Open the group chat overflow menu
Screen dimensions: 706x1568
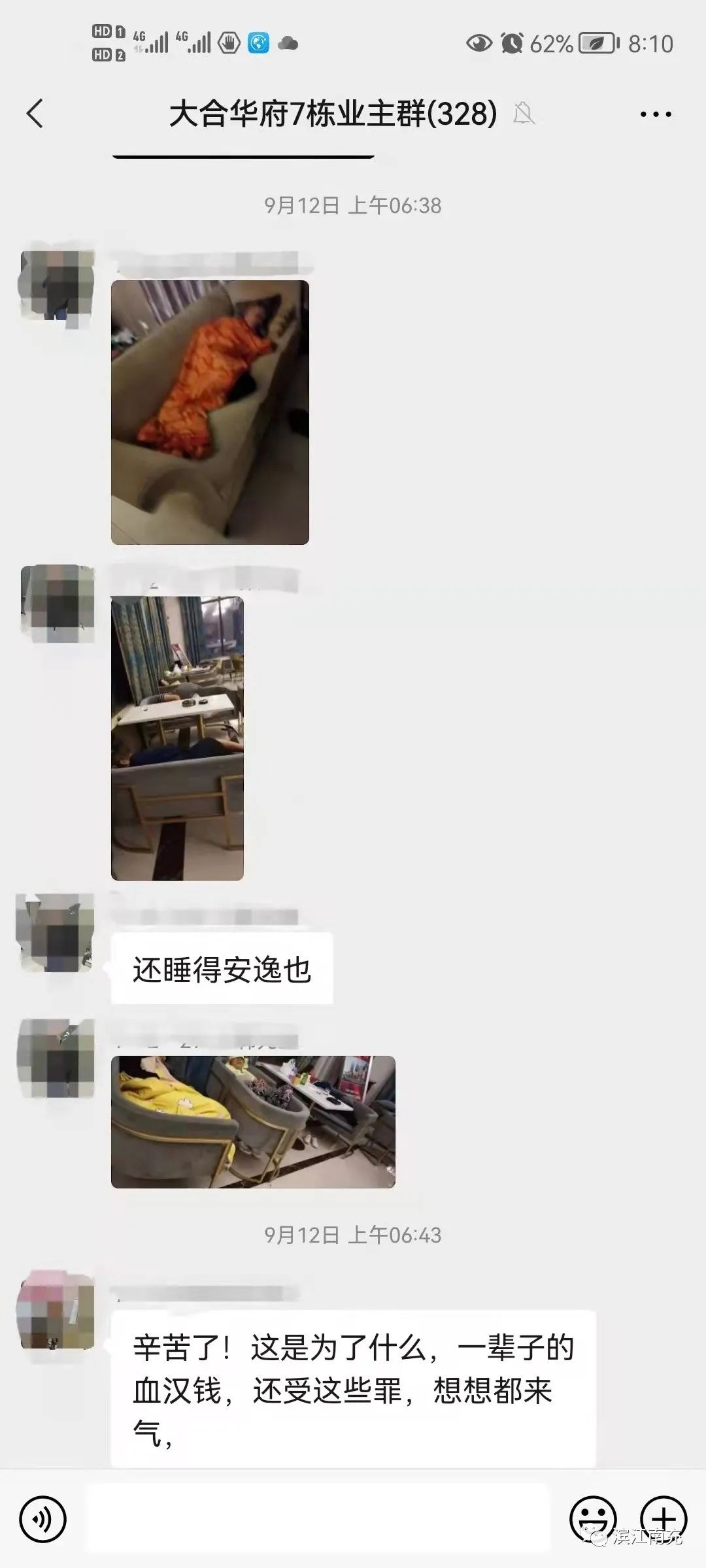tap(655, 114)
